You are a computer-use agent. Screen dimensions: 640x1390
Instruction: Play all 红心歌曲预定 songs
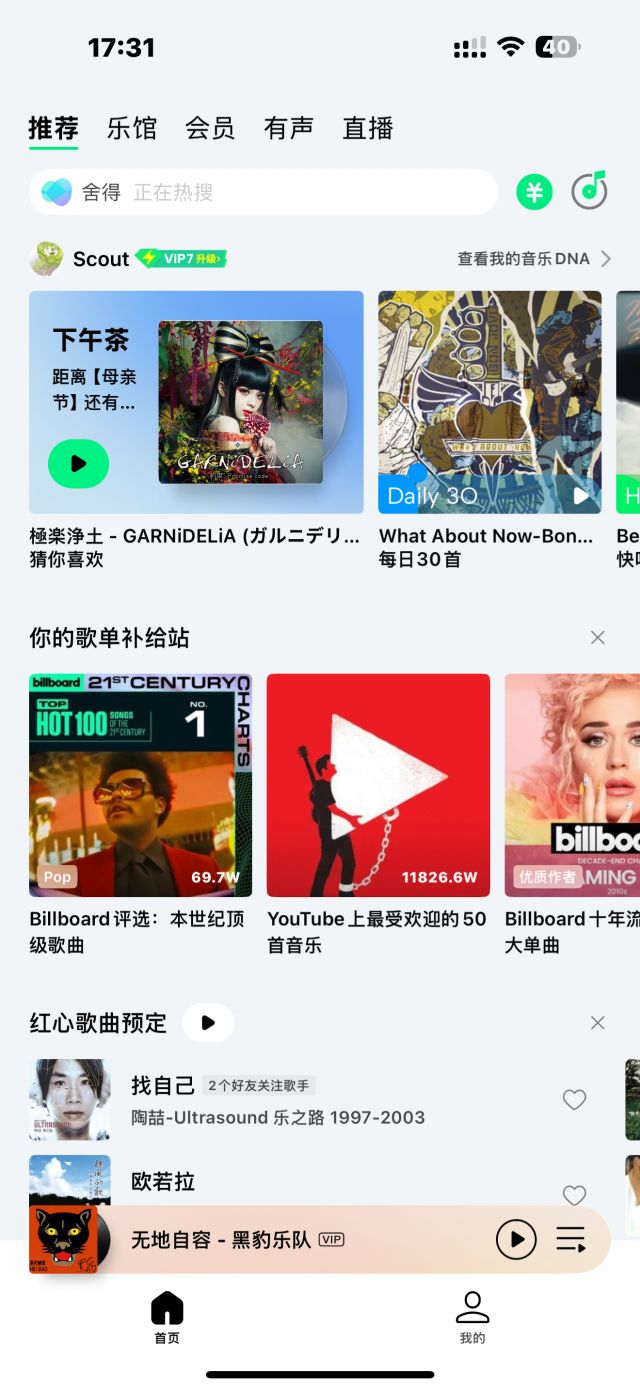coord(208,1023)
